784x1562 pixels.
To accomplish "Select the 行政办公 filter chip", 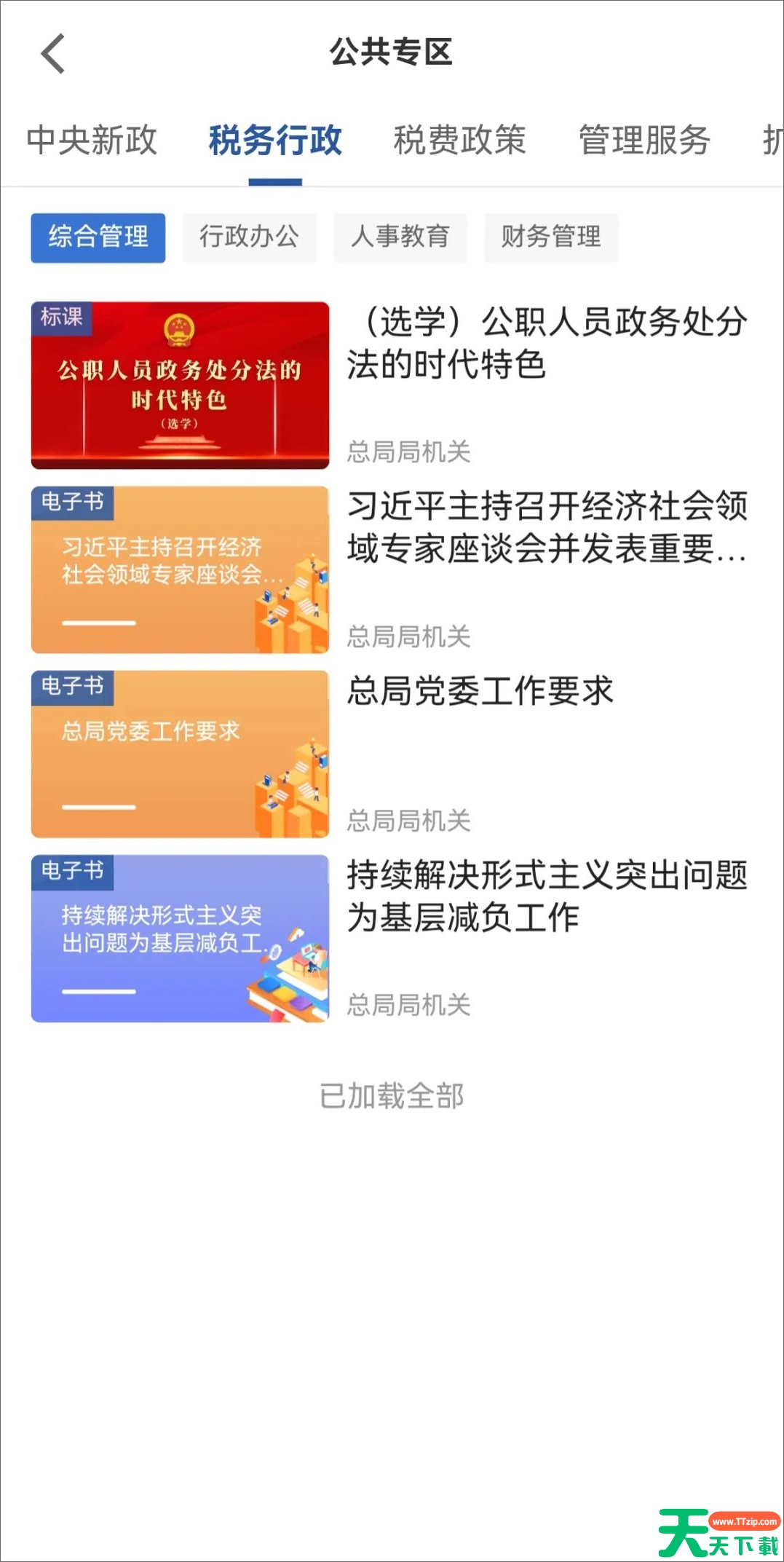I will pyautogui.click(x=249, y=237).
